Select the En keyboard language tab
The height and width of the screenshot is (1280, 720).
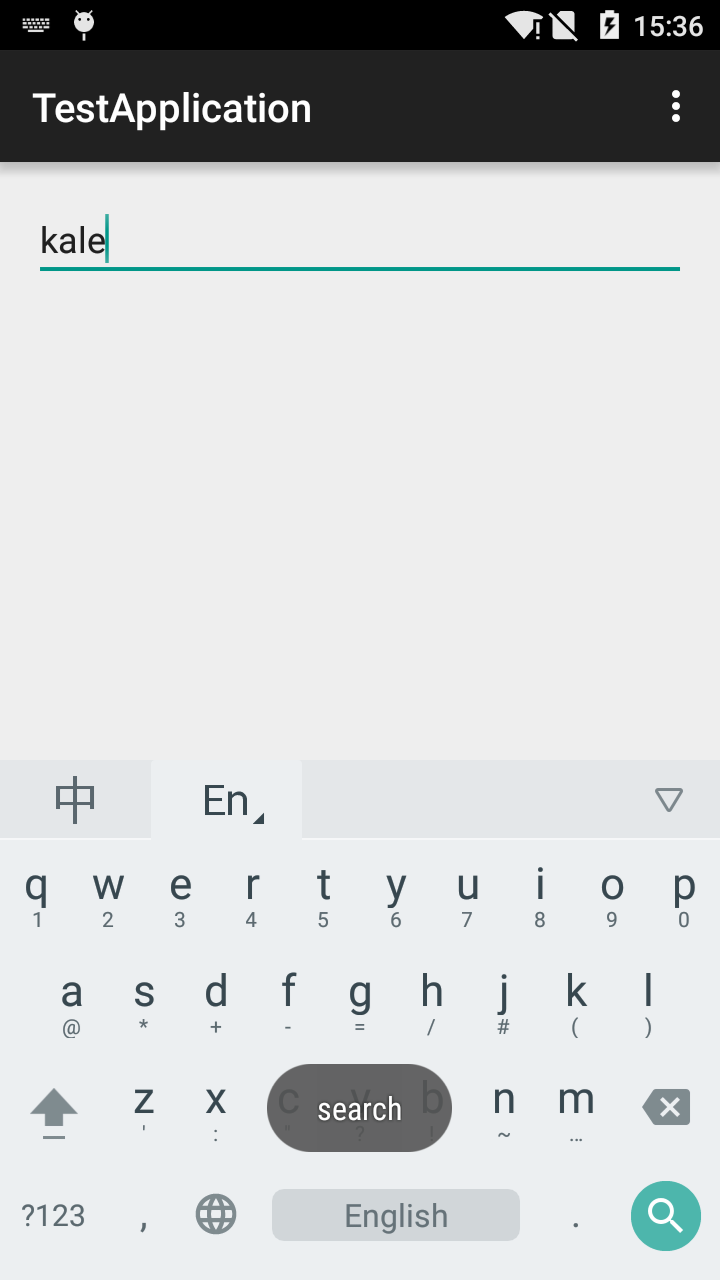tap(227, 800)
